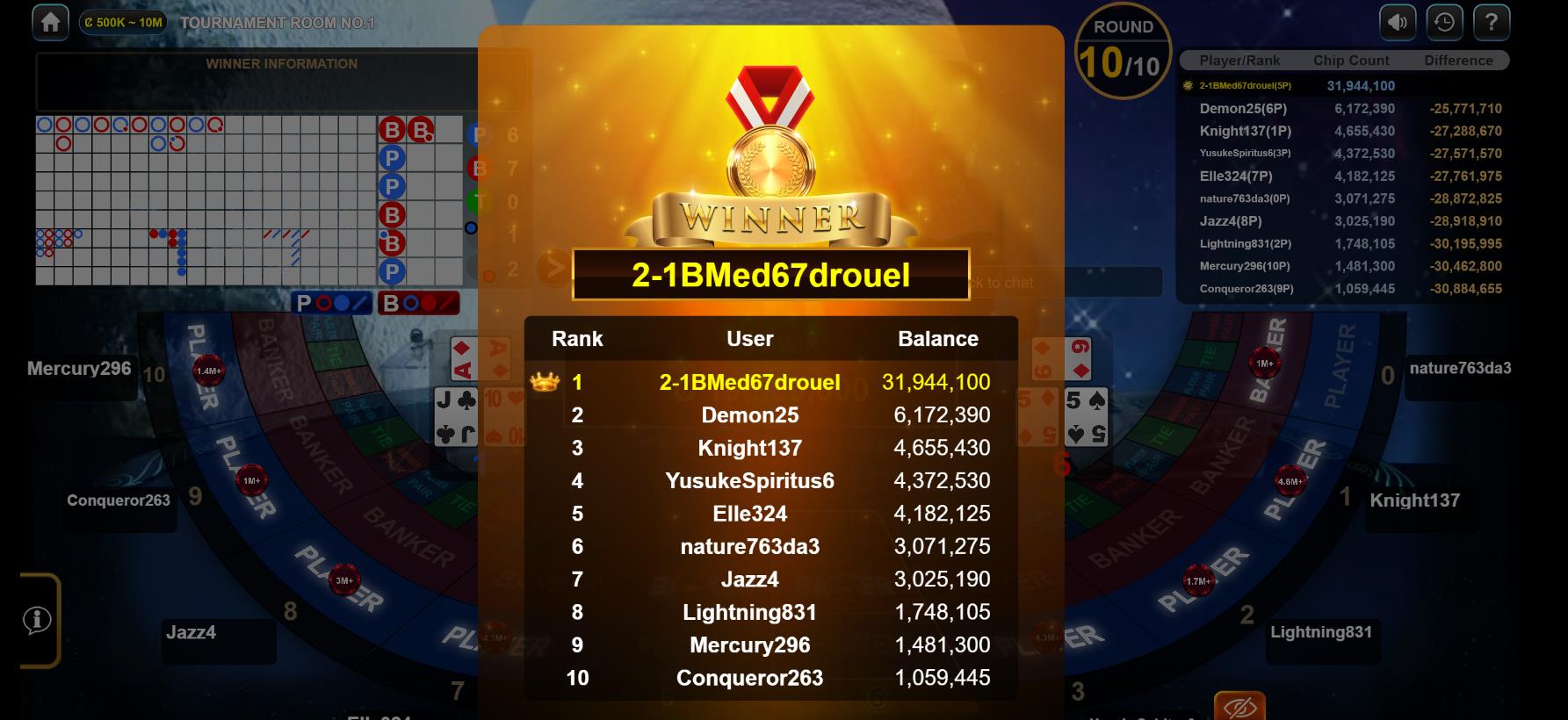Open the info panel icon
This screenshot has width=1568, height=720.
pos(37,620)
